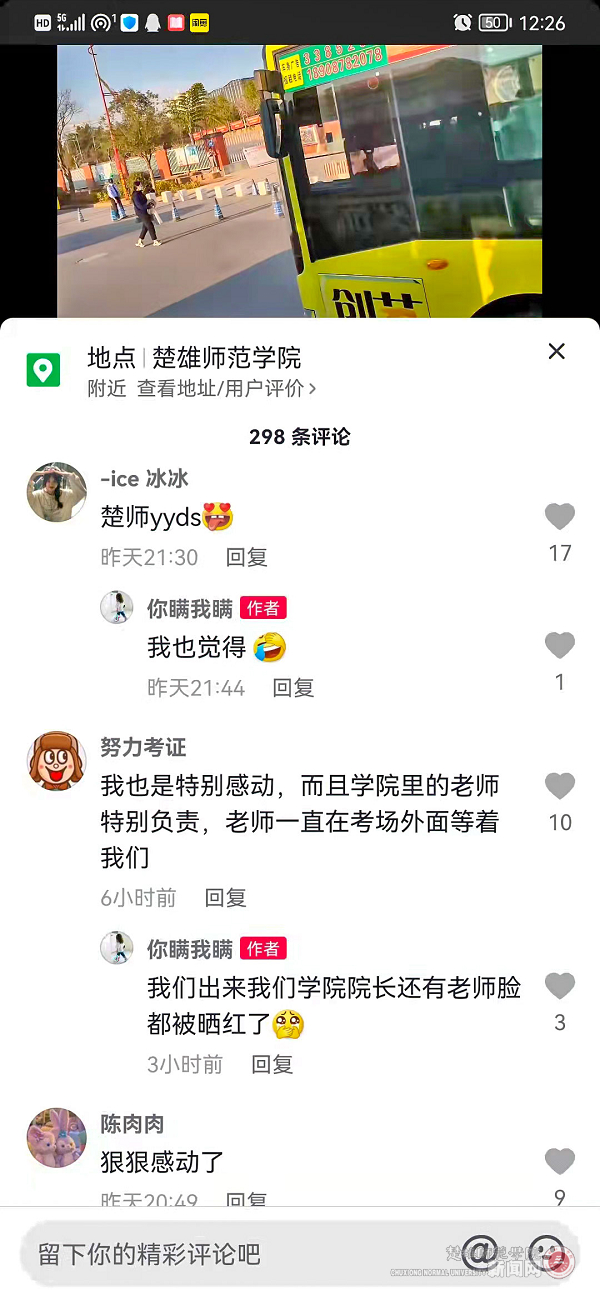Screen dimensions: 600x1300
Task: Open the emoji picker in comment bar
Action: click(547, 1251)
